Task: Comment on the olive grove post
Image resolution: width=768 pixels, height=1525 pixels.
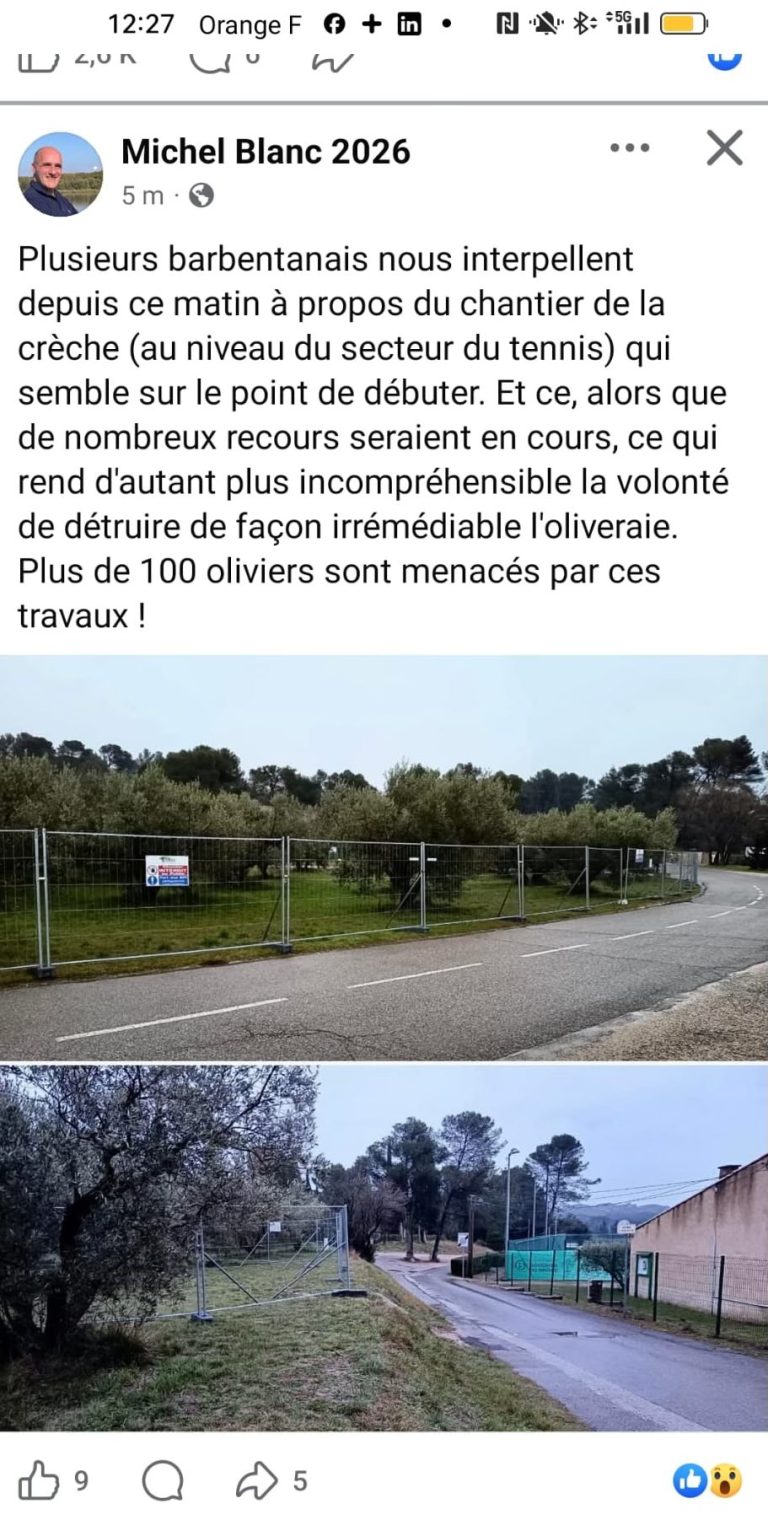Action: click(162, 1480)
